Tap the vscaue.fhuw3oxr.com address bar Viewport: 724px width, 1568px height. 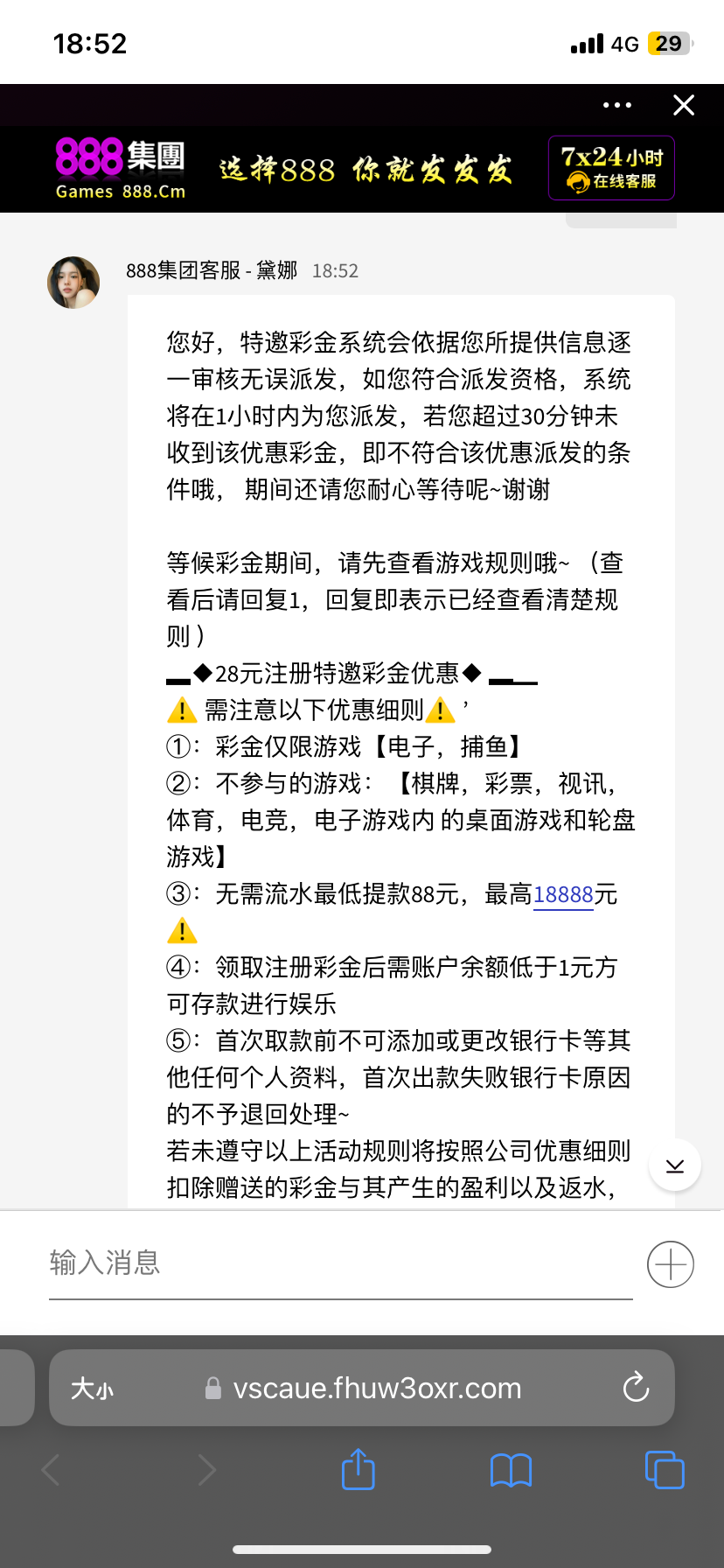point(376,1389)
